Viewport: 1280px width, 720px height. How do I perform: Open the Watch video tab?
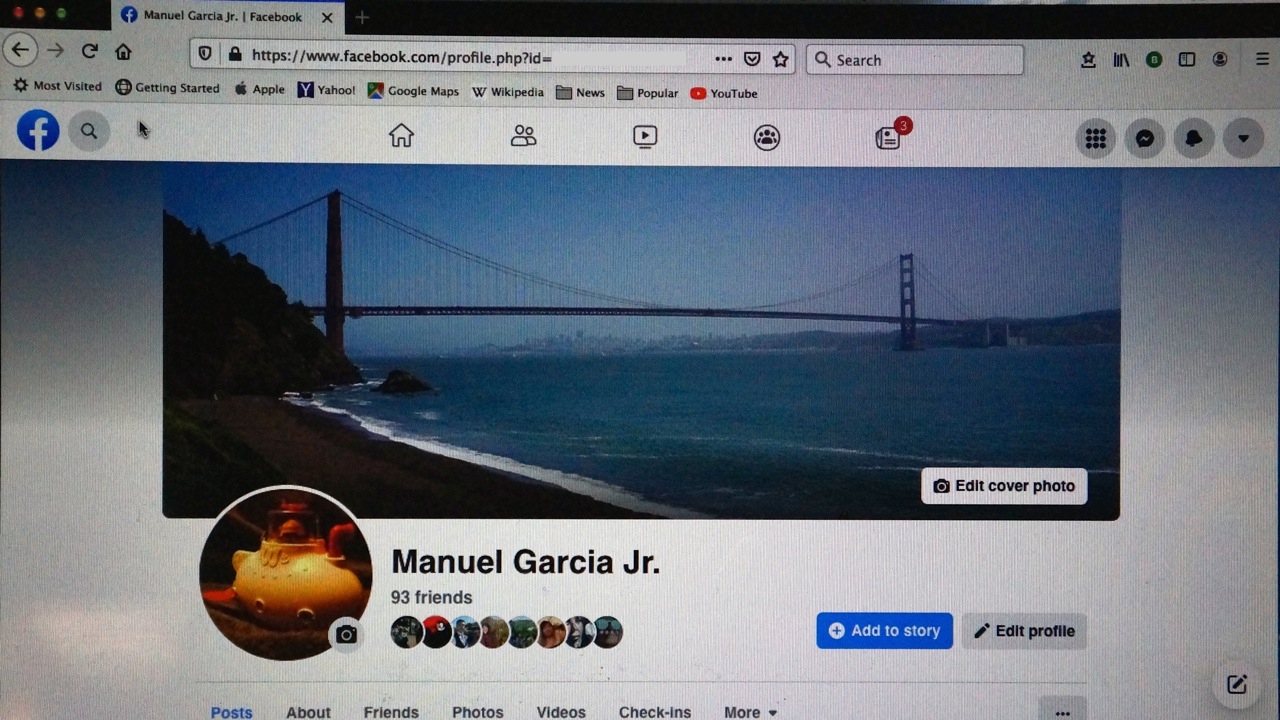(645, 137)
